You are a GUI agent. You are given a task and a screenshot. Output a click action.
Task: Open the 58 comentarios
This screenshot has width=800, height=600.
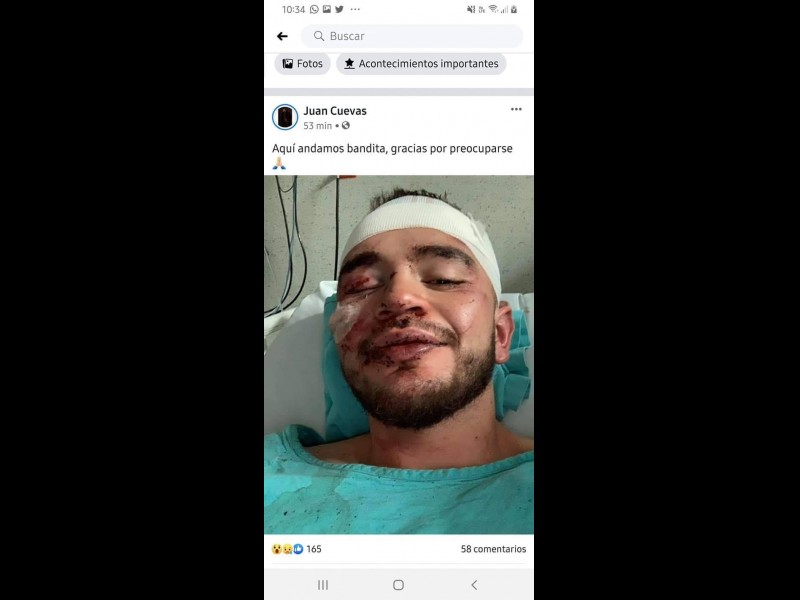point(493,549)
